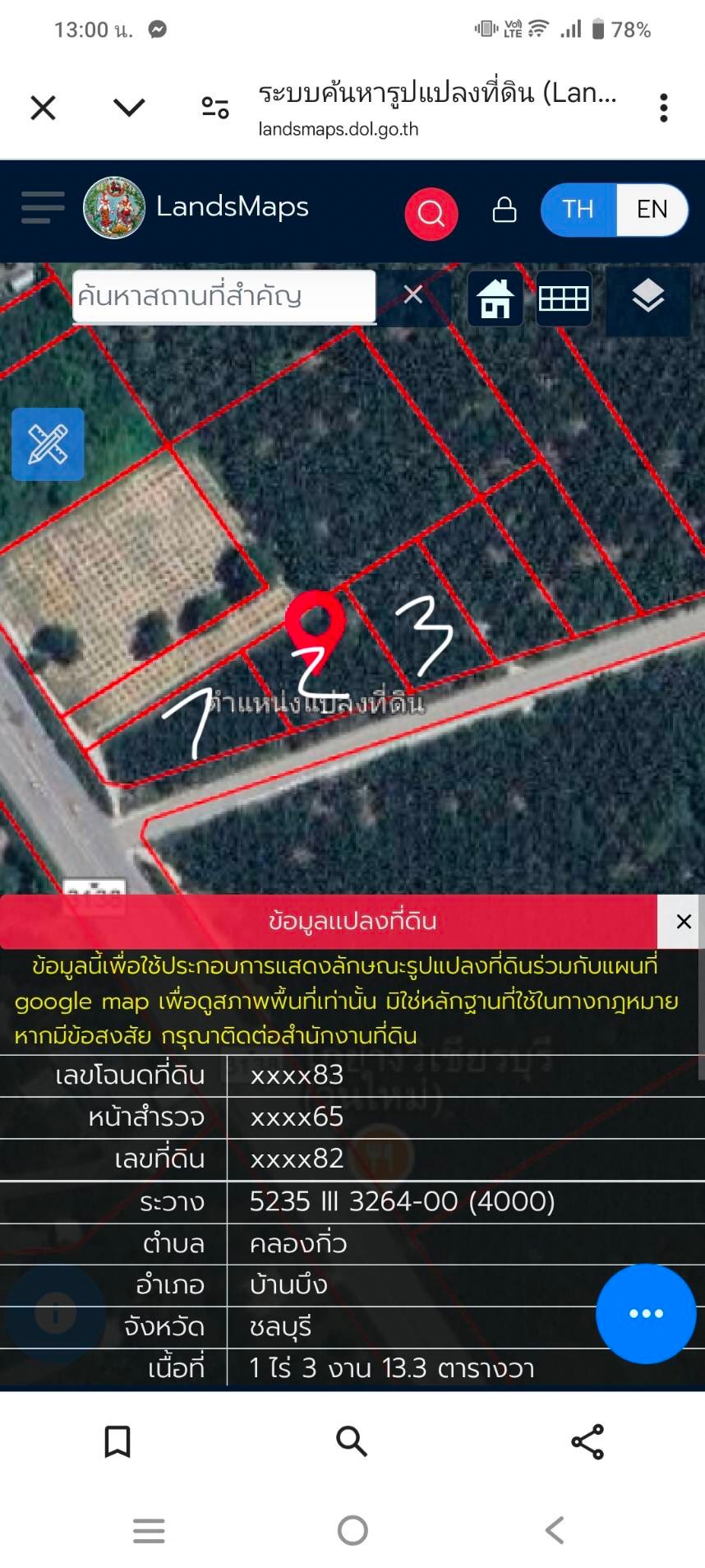Tap the home map button
This screenshot has height=1568, width=705.
495,298
